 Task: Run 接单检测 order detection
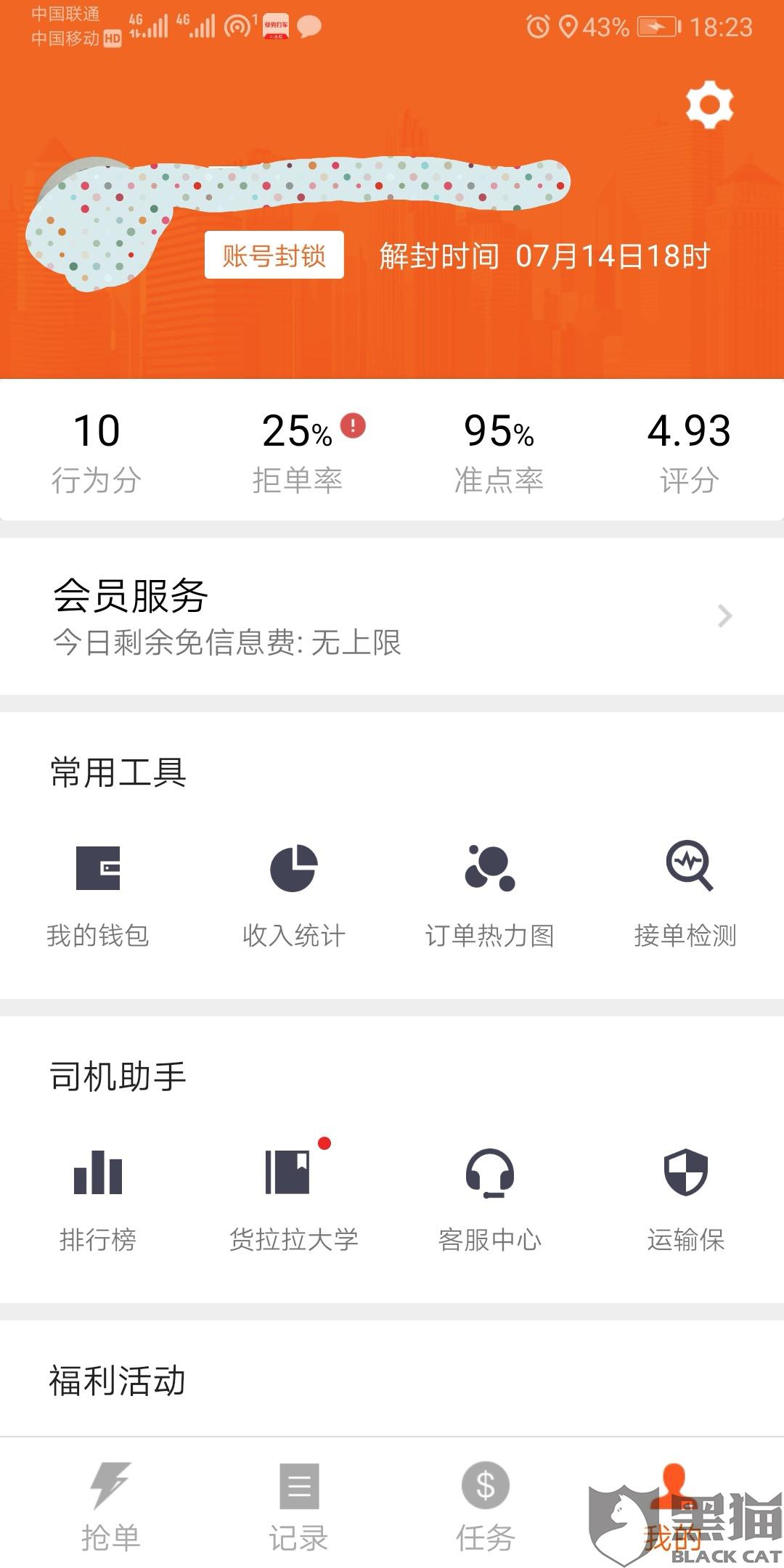[686, 894]
